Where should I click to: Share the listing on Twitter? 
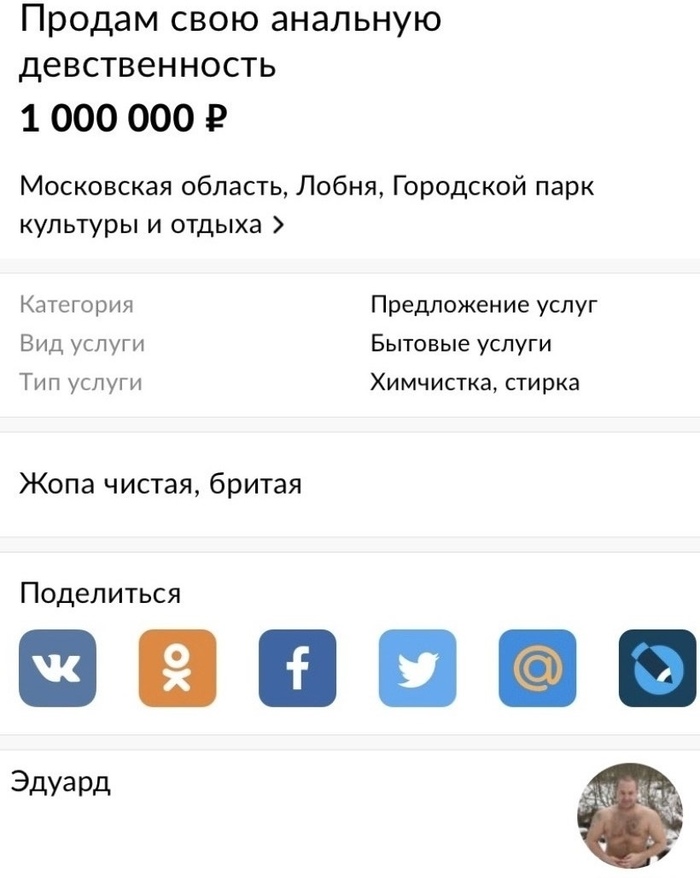[417, 668]
